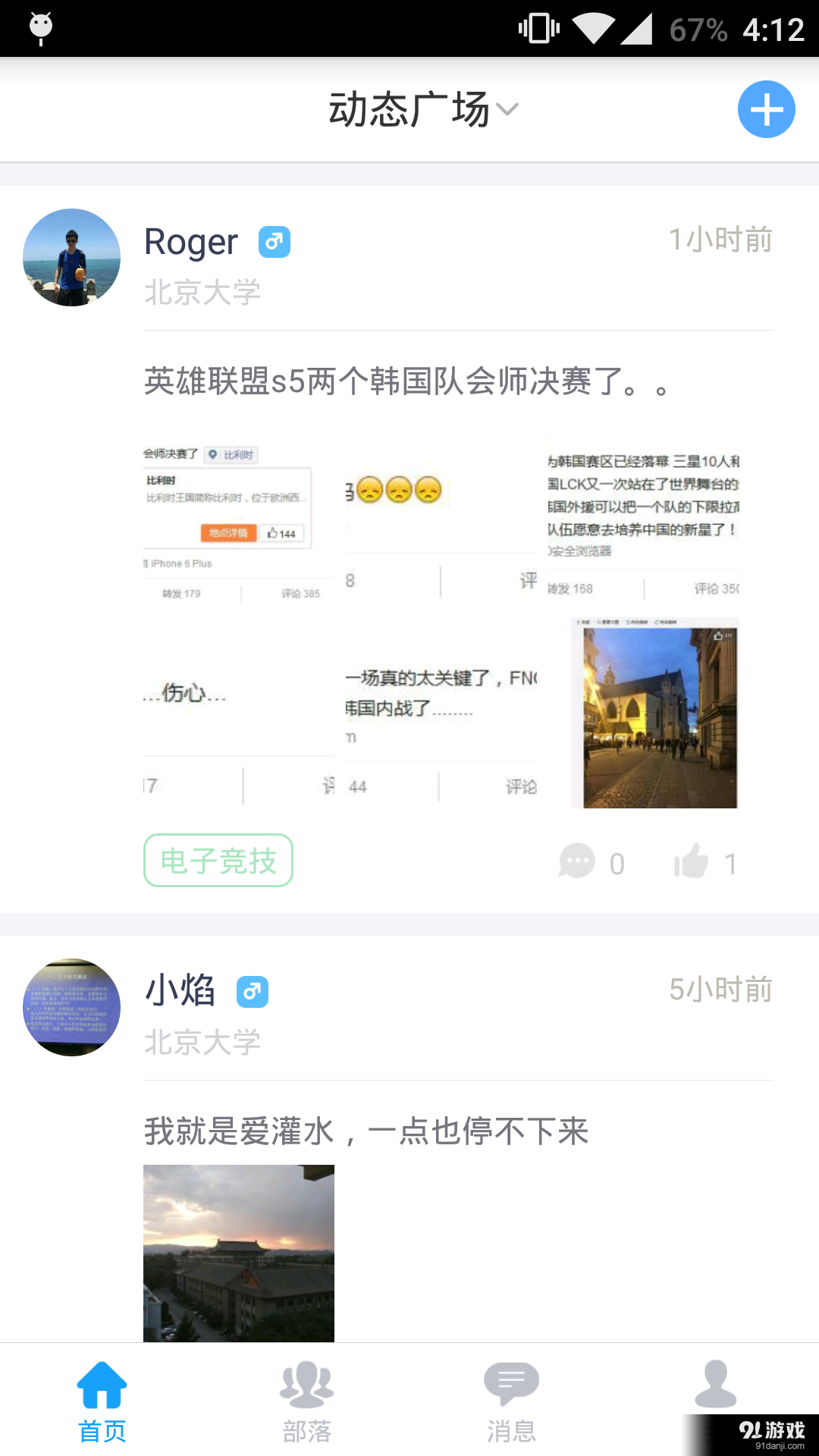Open the 部落 tribes section icon

(x=306, y=1385)
